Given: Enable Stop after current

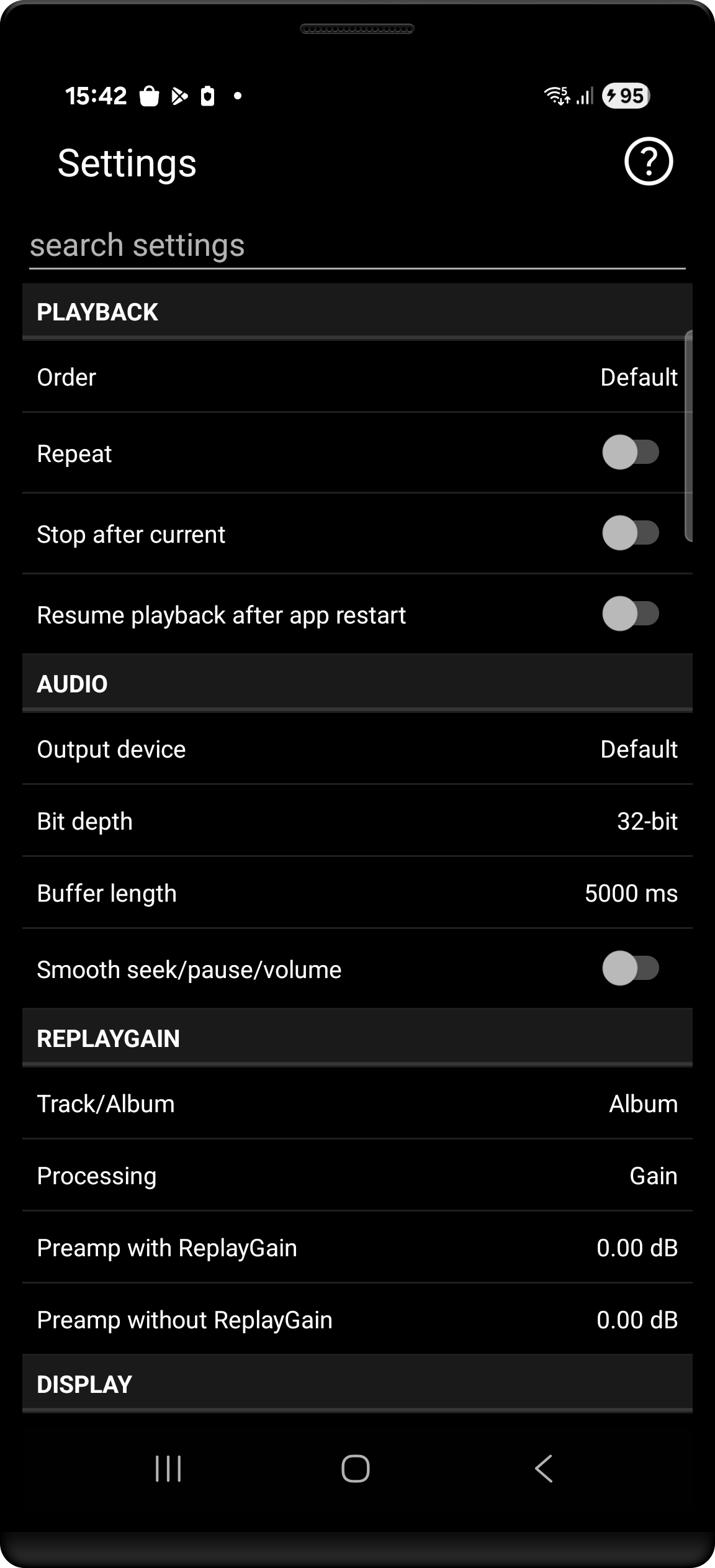Looking at the screenshot, I should coord(630,533).
